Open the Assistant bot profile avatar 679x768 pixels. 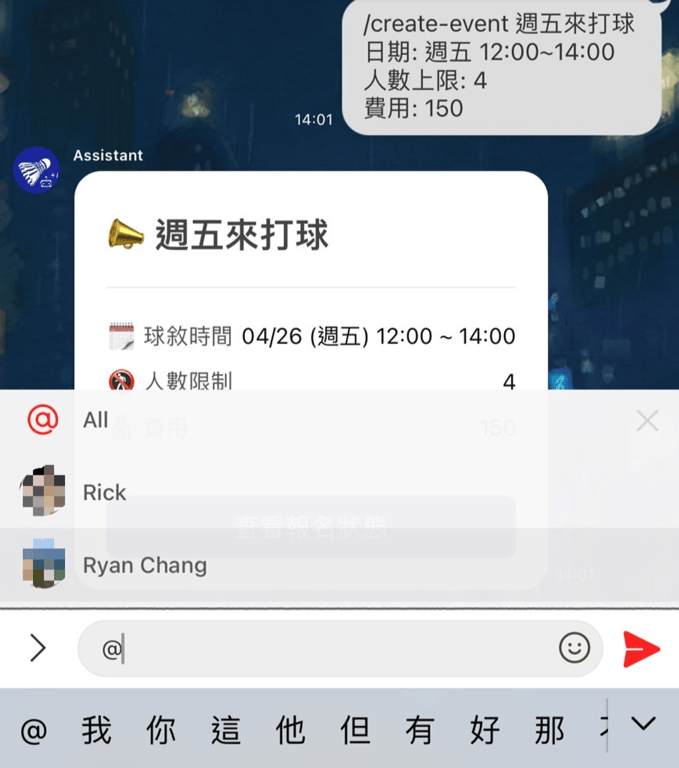click(36, 170)
